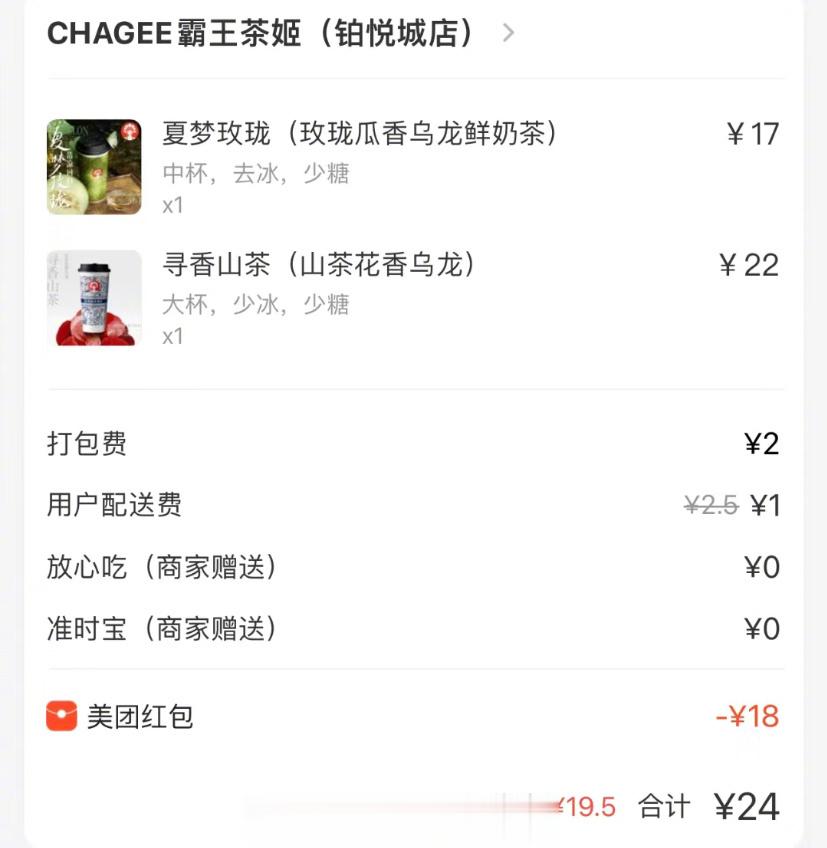Open the 夏梦玫珑 drink item
Screen dimensions: 827x848
[360, 134]
